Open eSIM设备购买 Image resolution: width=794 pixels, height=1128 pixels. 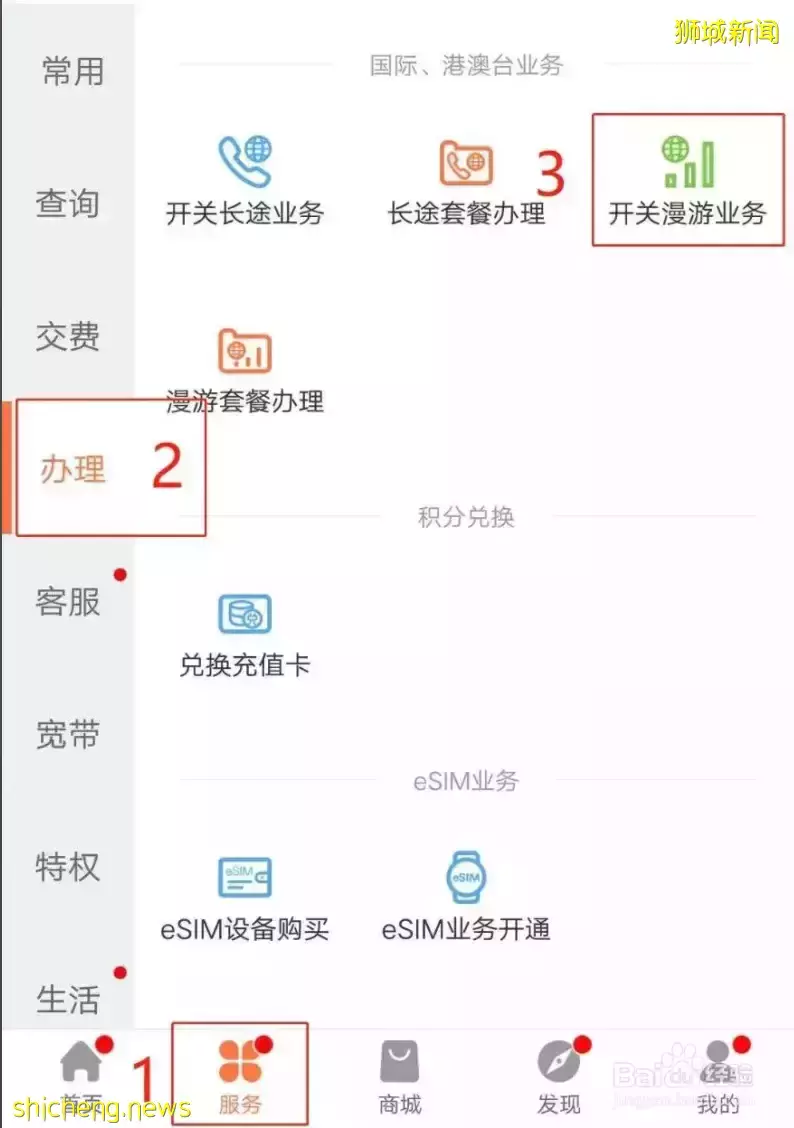tap(245, 898)
